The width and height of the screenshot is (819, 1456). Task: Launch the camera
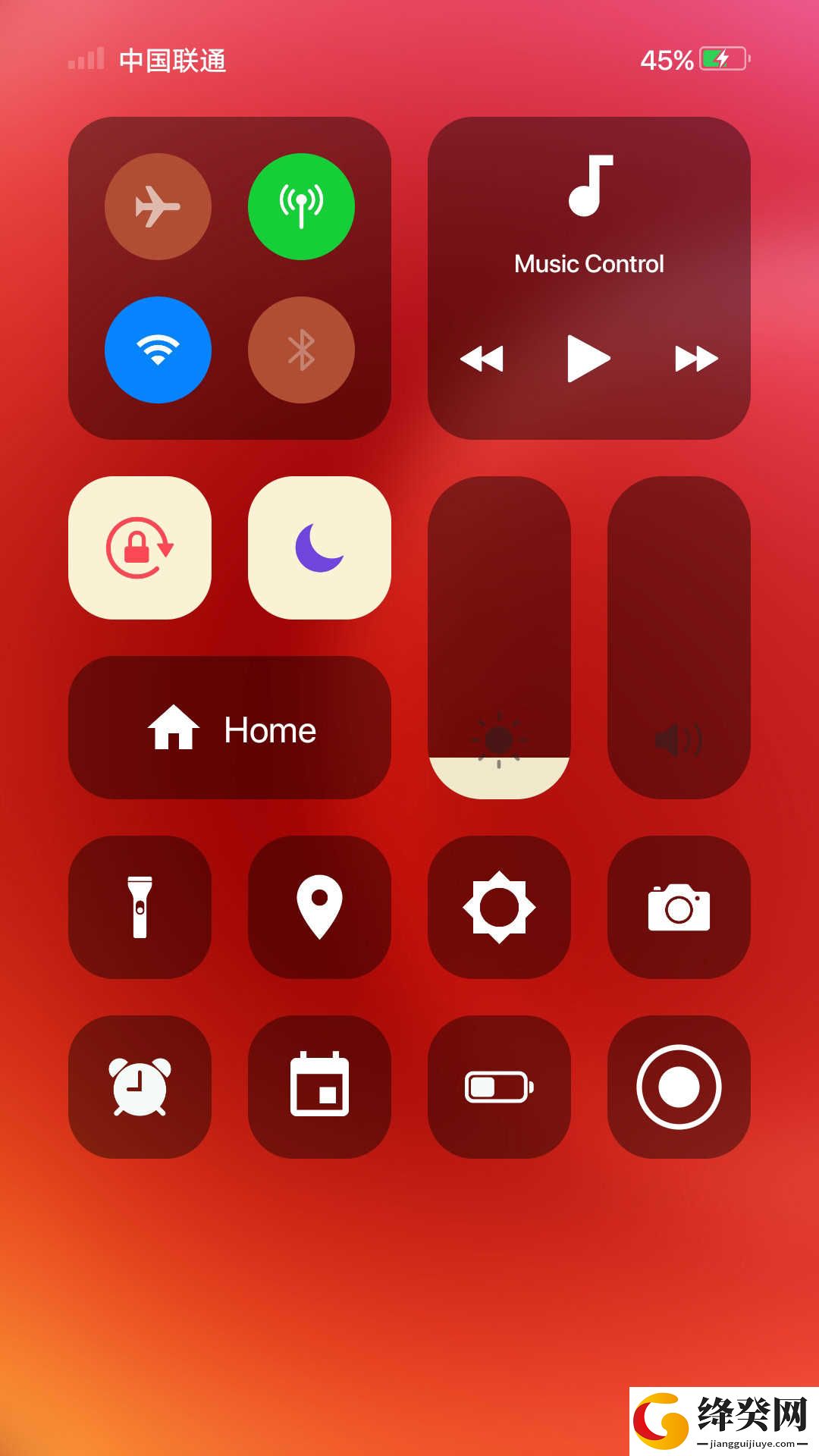click(679, 907)
